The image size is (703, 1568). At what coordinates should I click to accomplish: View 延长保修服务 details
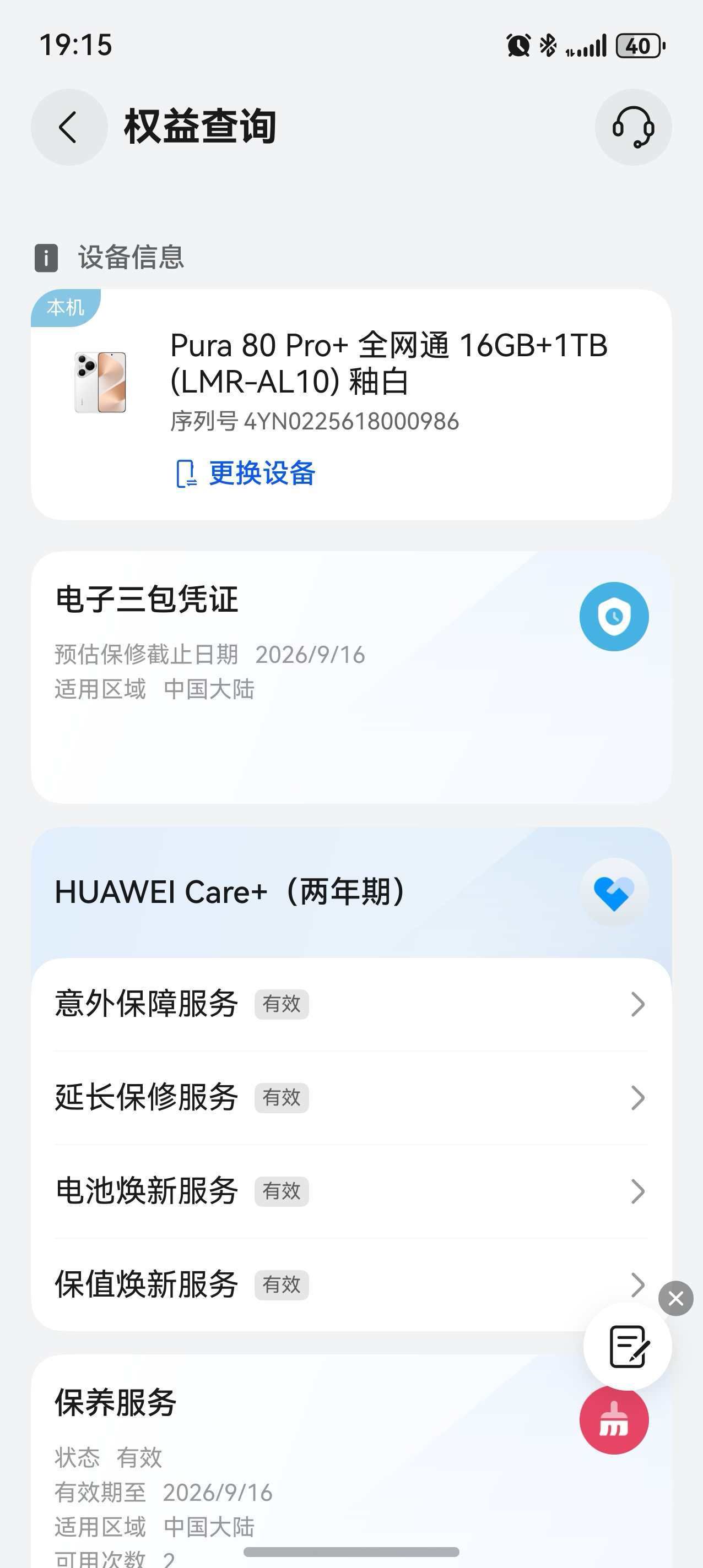(351, 1097)
